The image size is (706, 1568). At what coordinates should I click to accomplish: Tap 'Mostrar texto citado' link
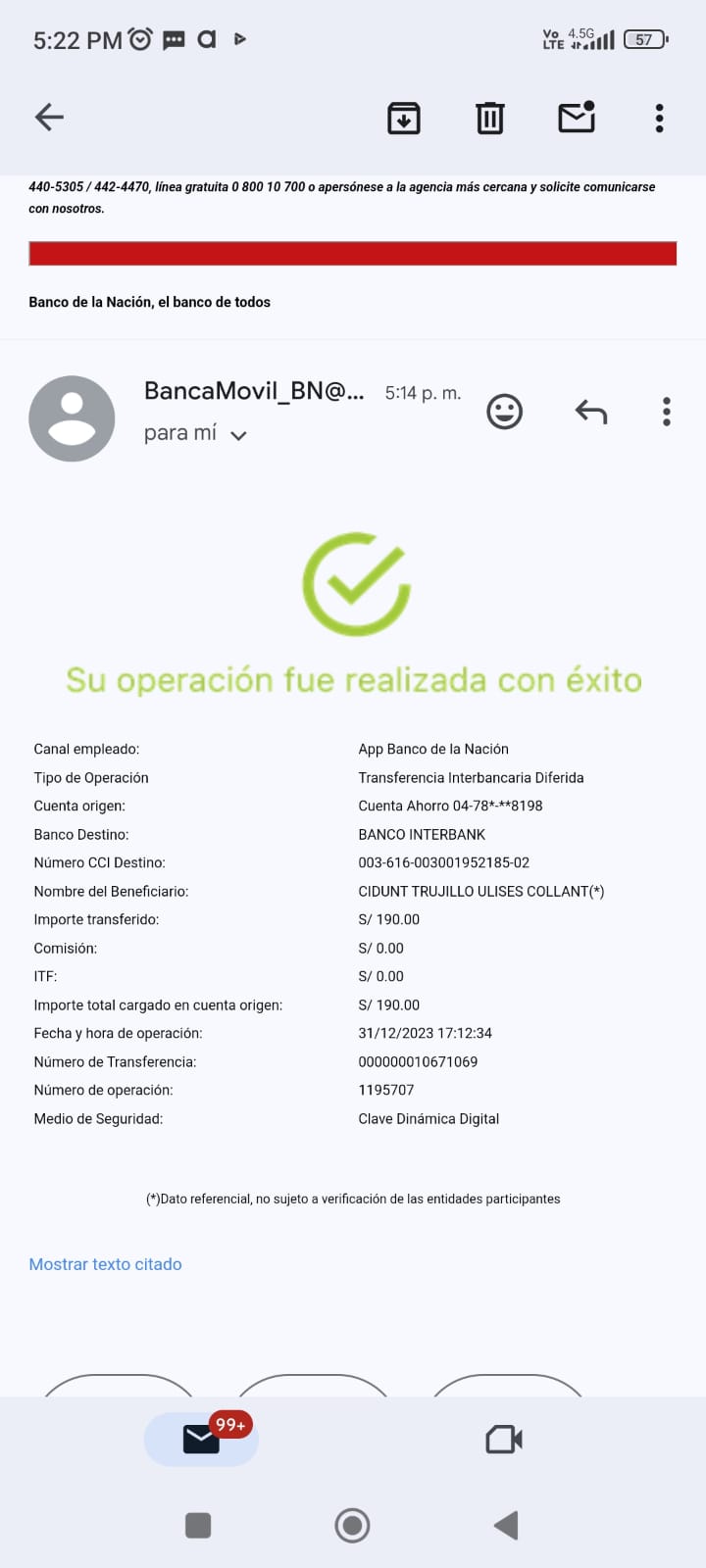pos(106,1264)
